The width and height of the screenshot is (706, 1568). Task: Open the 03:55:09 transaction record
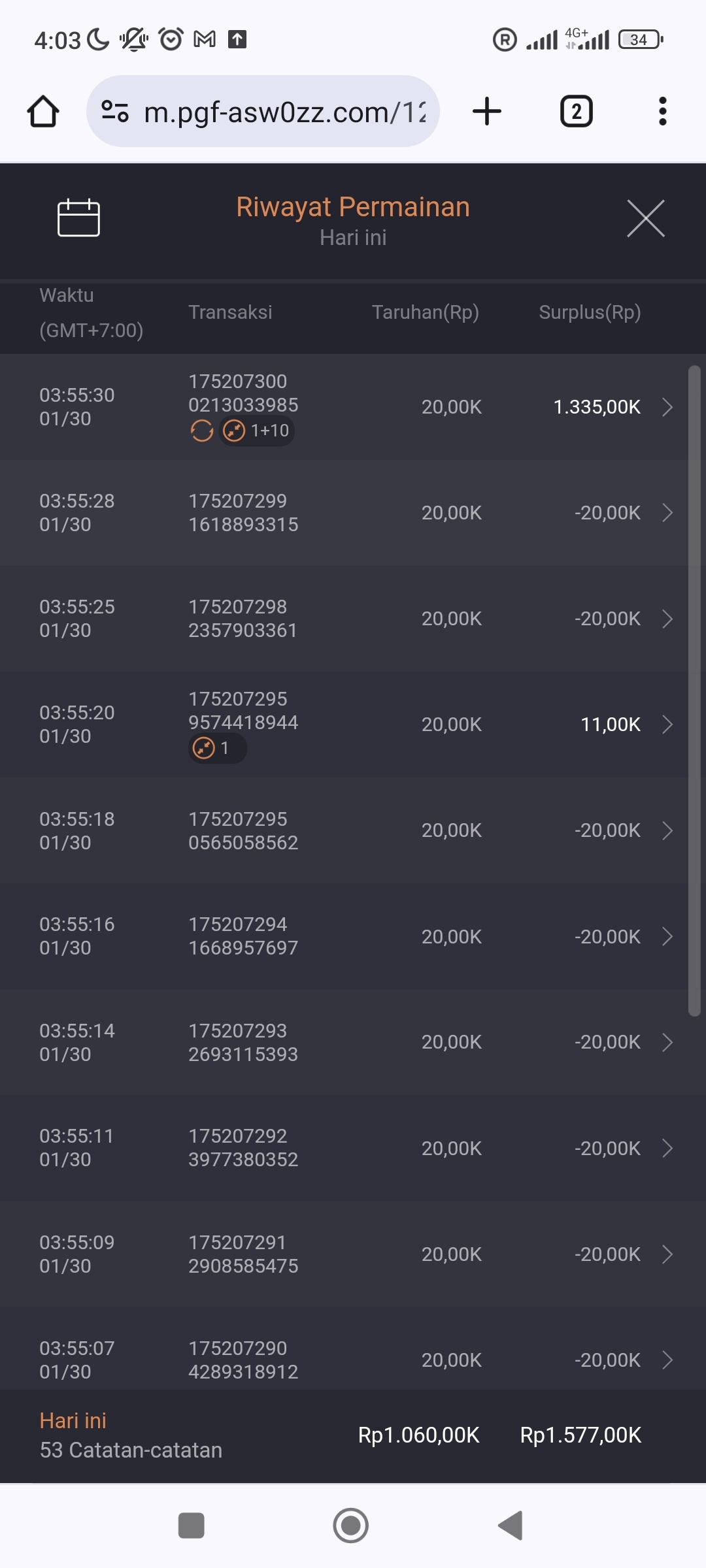353,1254
